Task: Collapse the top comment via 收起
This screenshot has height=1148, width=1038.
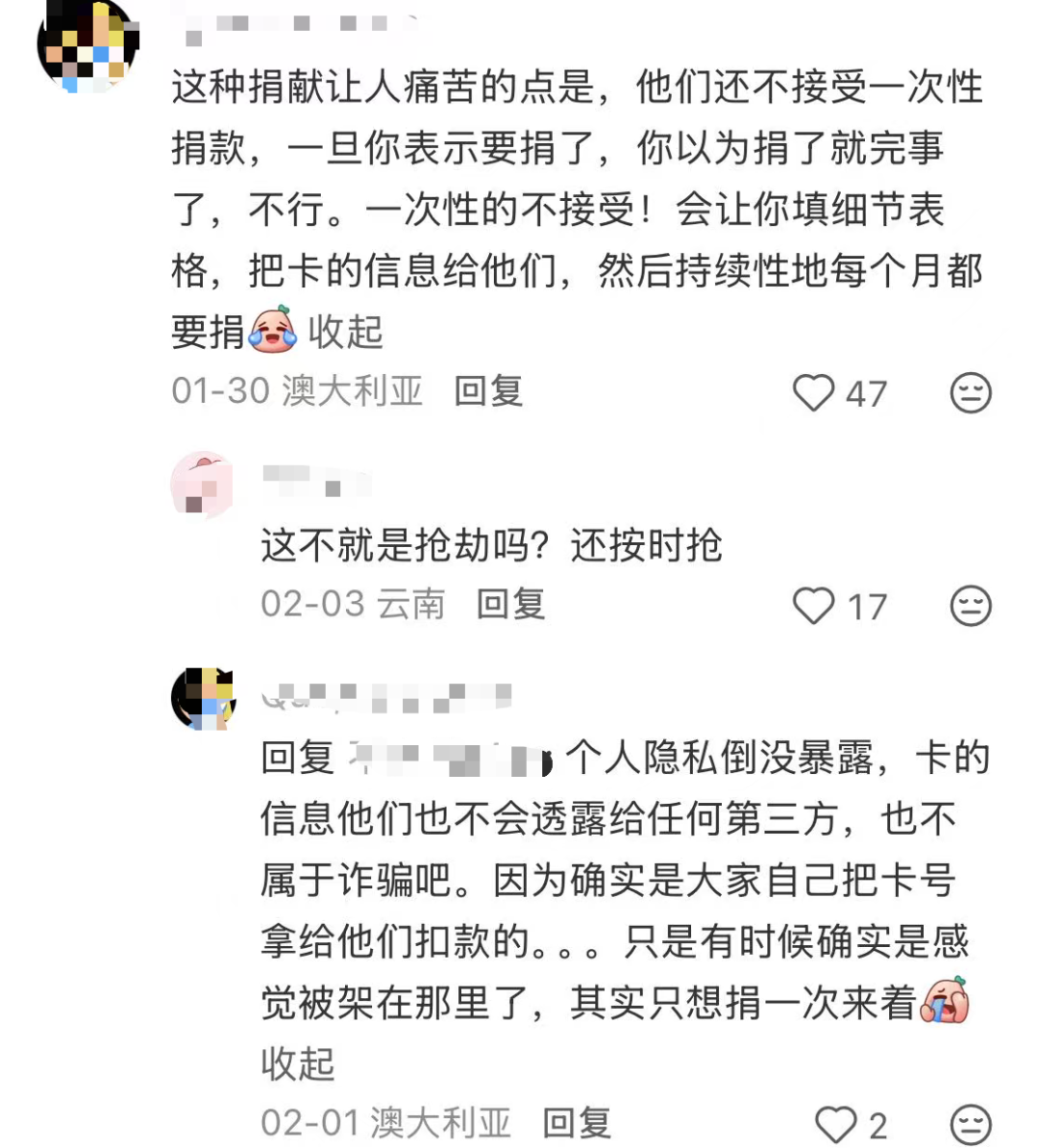Action: (x=345, y=332)
